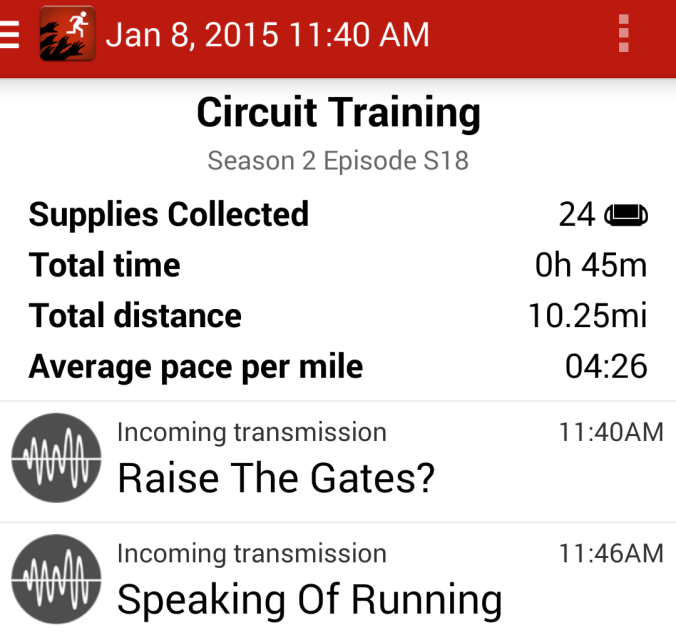Open the overflow menu
Image resolution: width=676 pixels, height=643 pixels.
(624, 35)
